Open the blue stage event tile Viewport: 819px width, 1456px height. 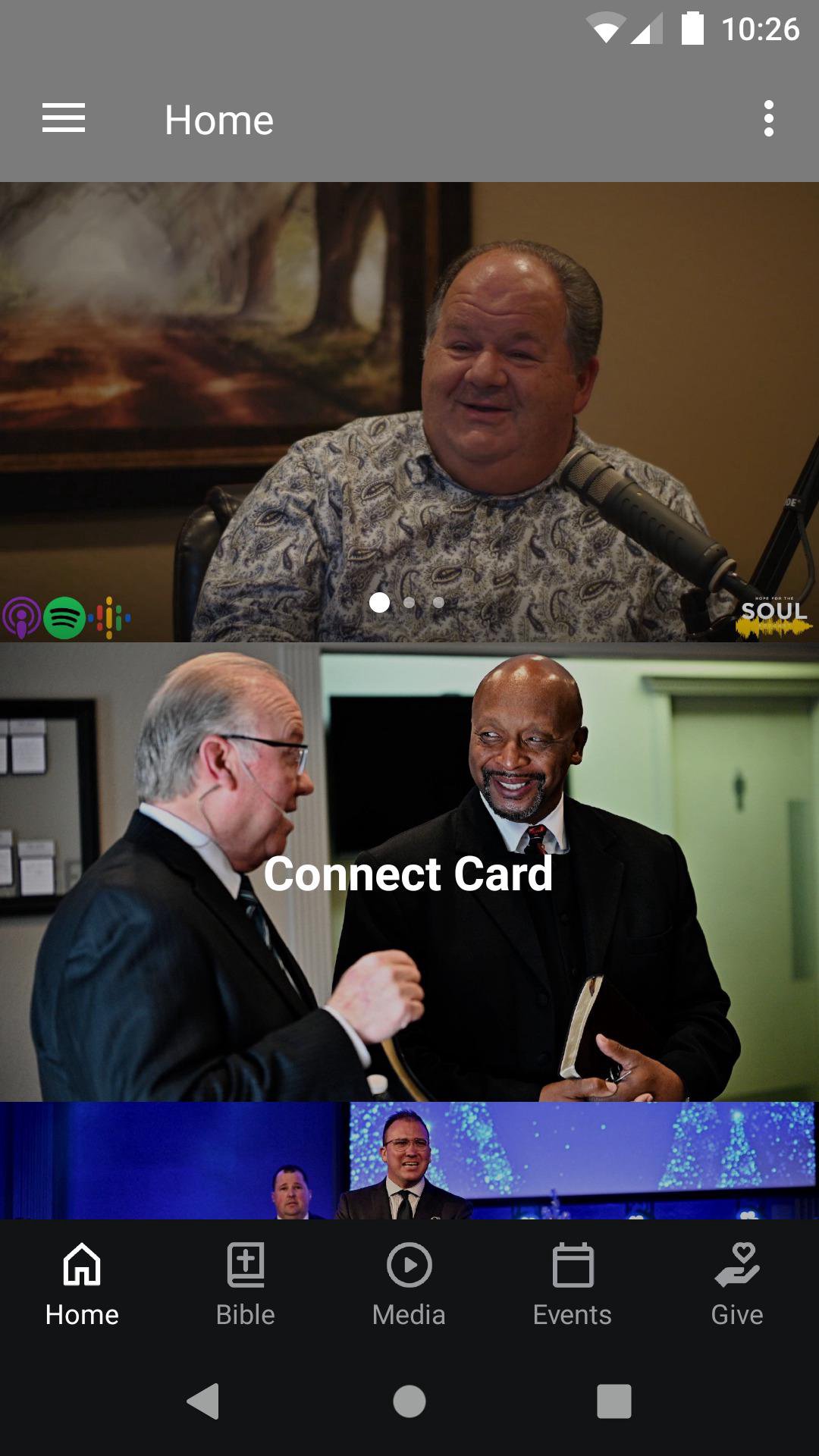(x=409, y=1160)
